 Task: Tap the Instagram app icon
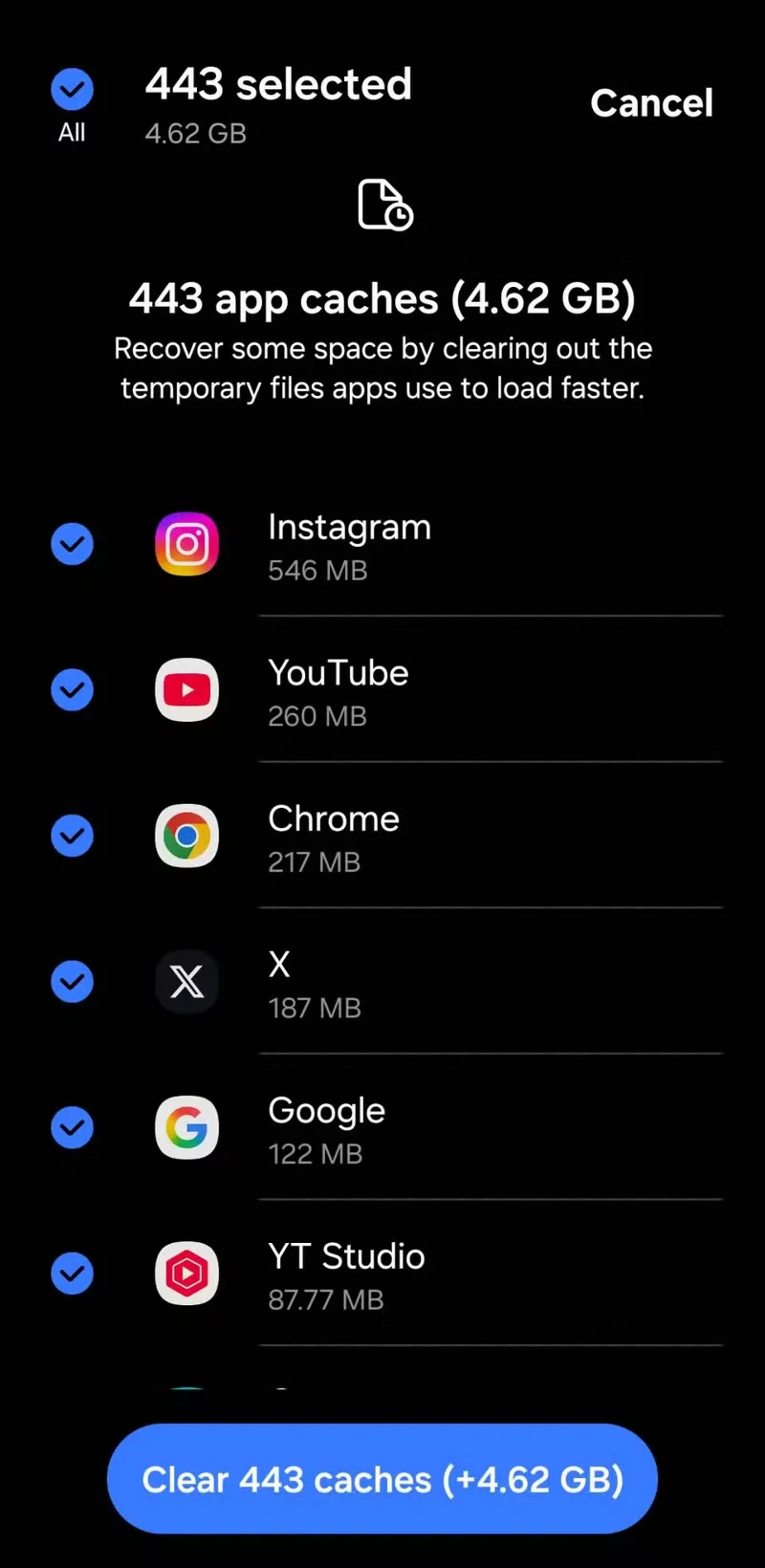[186, 544]
